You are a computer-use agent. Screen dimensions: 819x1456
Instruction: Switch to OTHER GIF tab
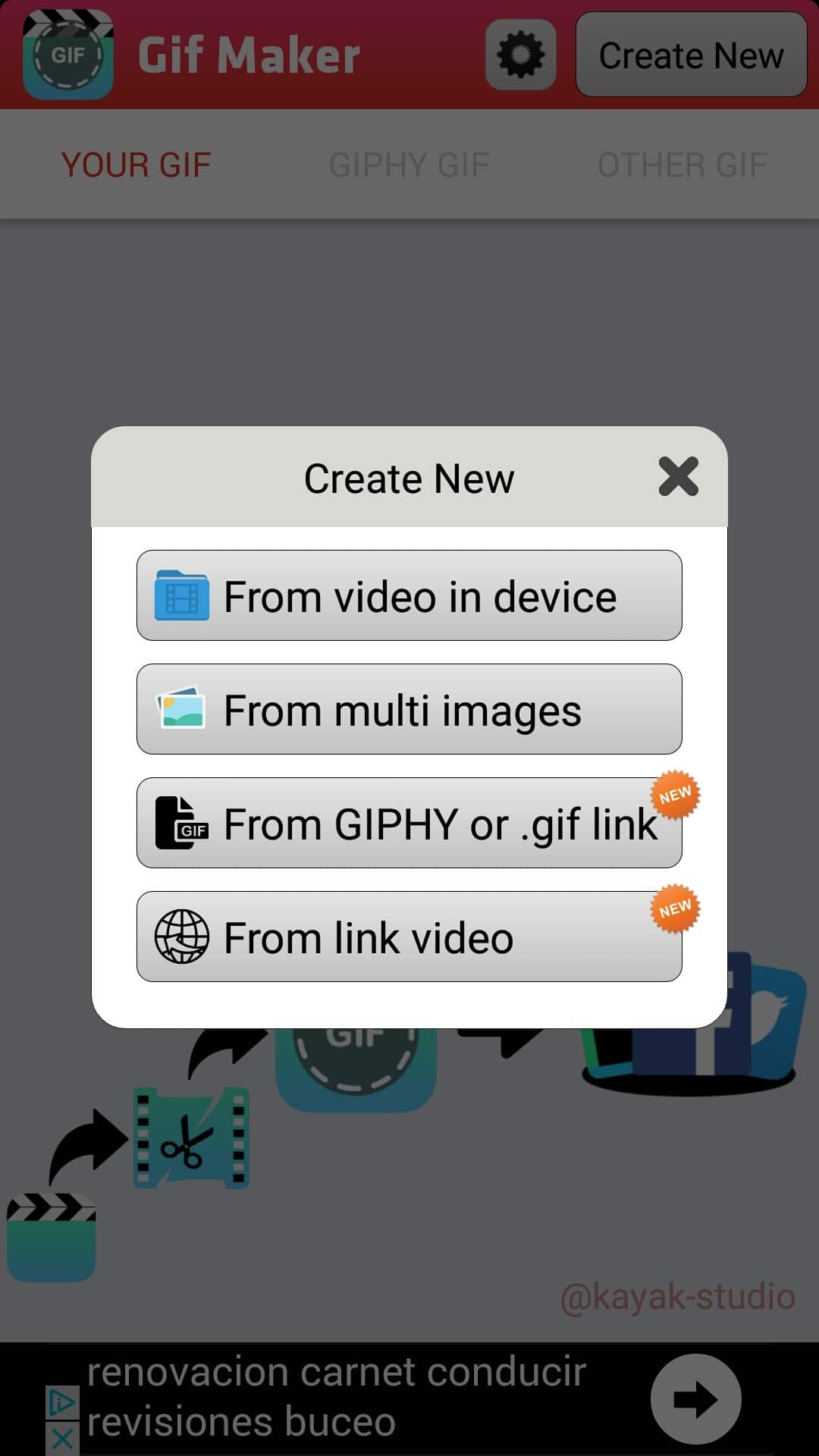[682, 165]
